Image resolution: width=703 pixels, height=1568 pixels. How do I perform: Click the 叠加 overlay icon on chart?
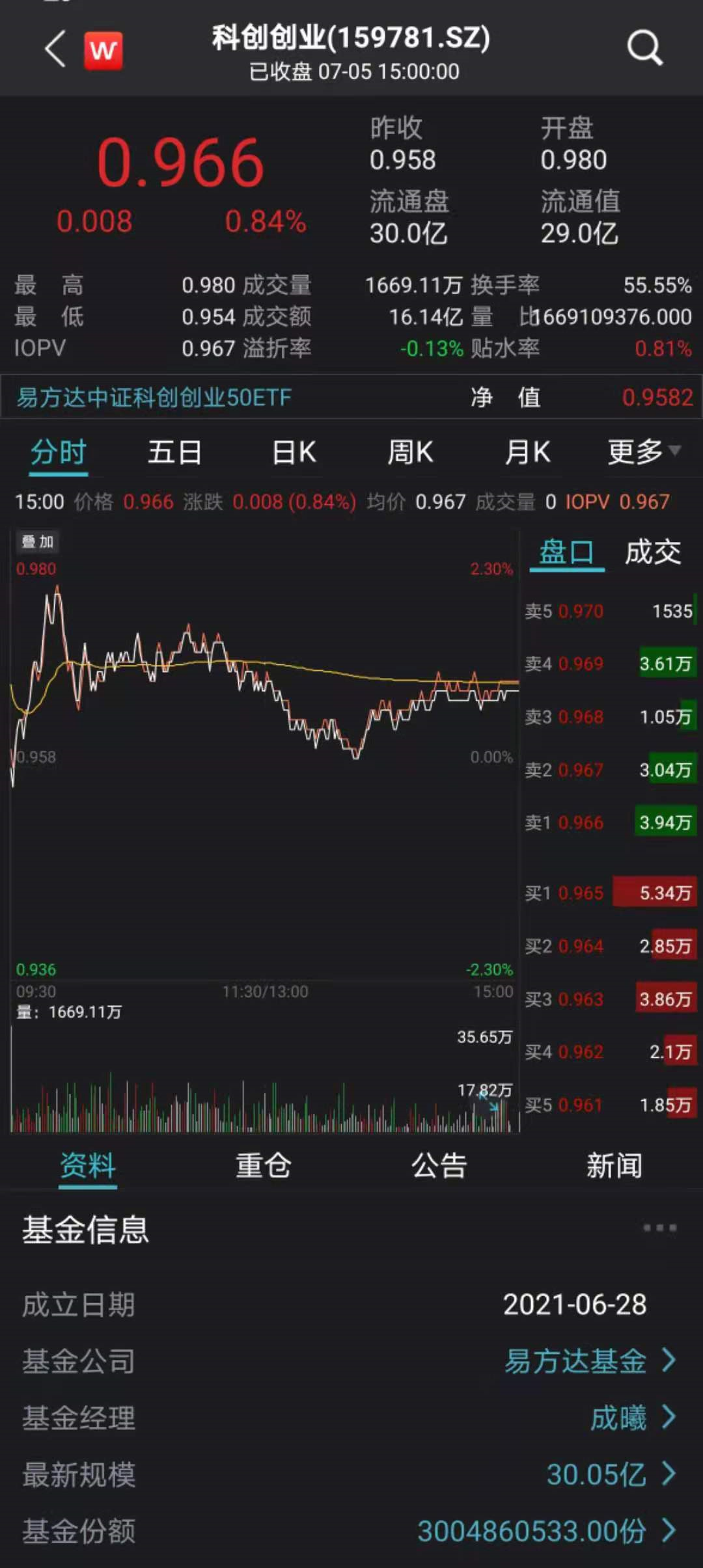38,542
